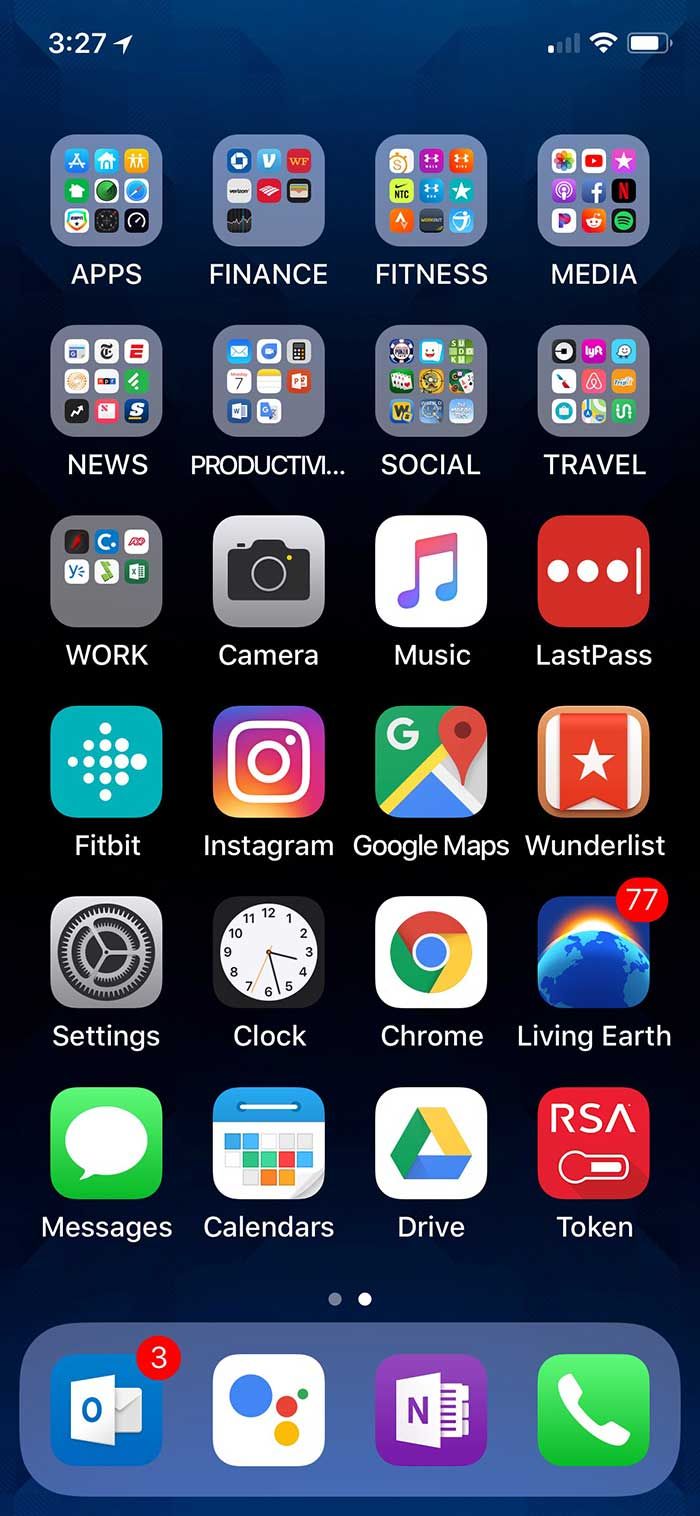Open the RSA Token app
This screenshot has height=1516, width=700.
(x=593, y=1143)
